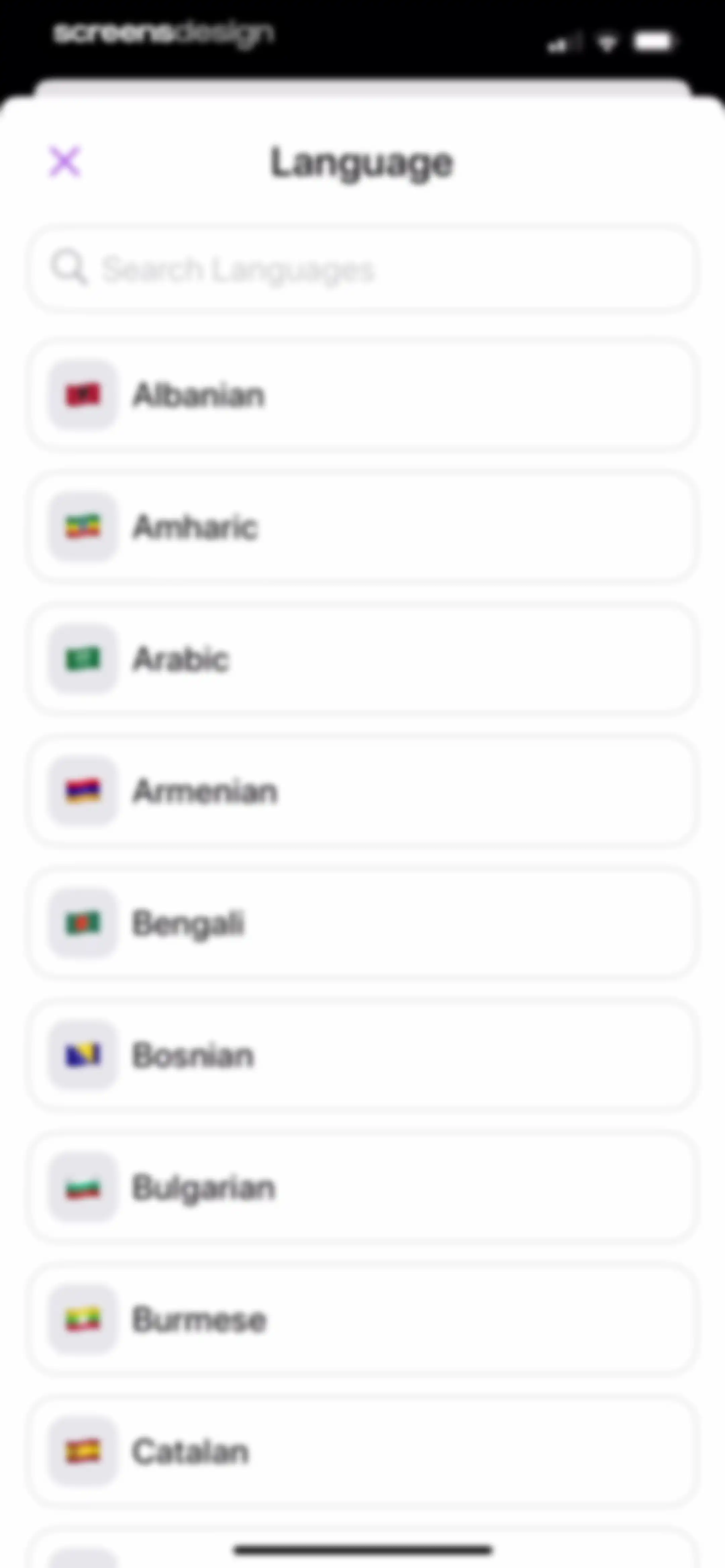Choose Bosnian from the list

point(362,1056)
